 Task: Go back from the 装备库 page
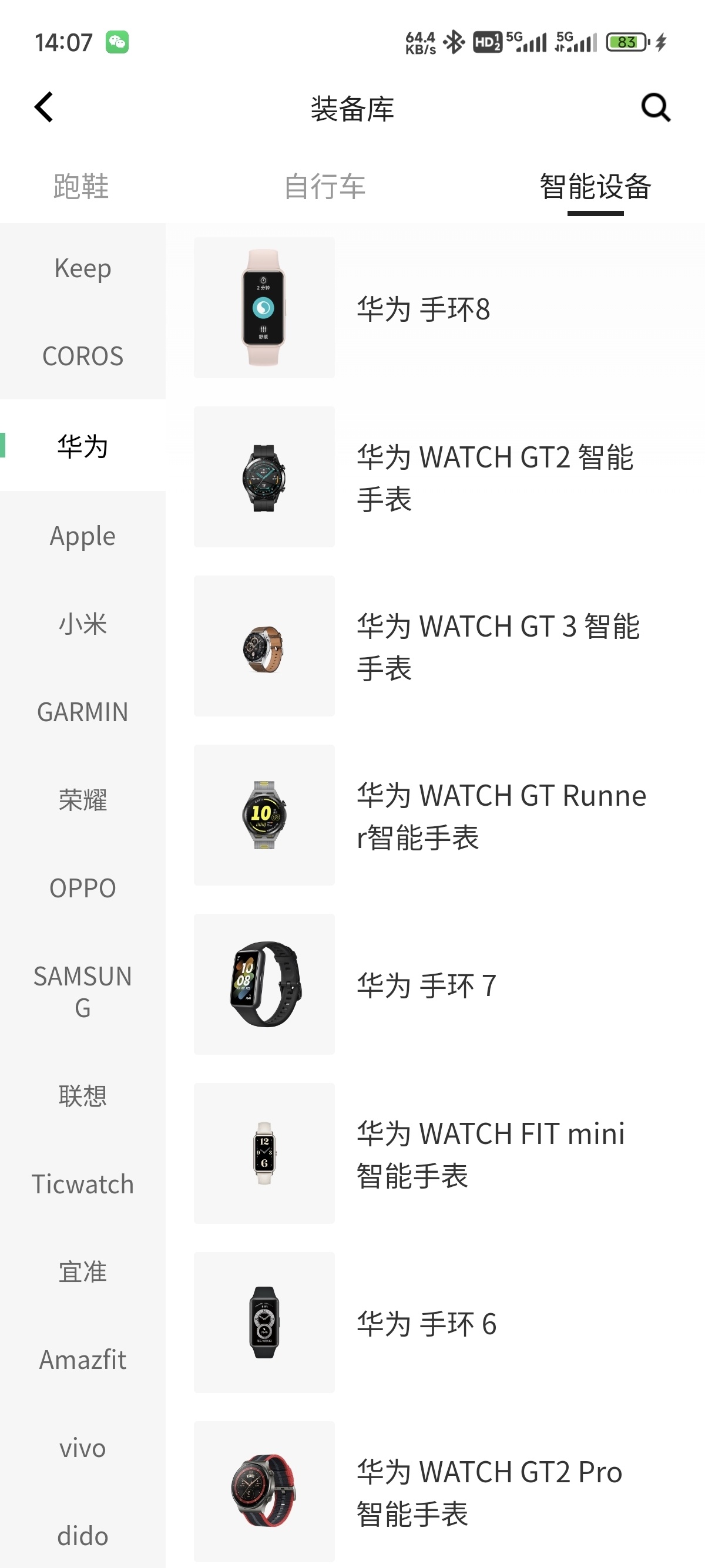[x=44, y=107]
